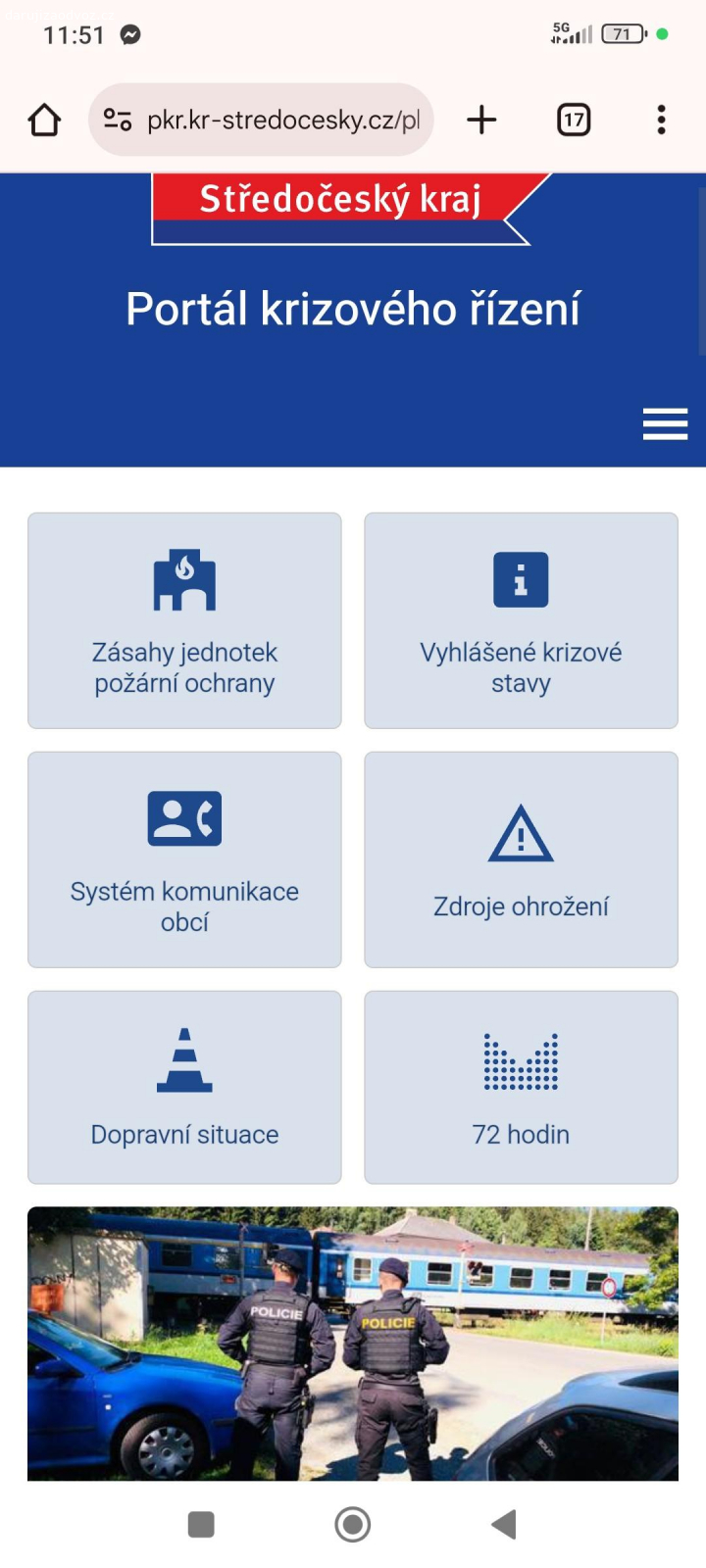The height and width of the screenshot is (1568, 706).
Task: Open Zásahy jednotek požární ochrany tile
Action: pyautogui.click(x=184, y=620)
